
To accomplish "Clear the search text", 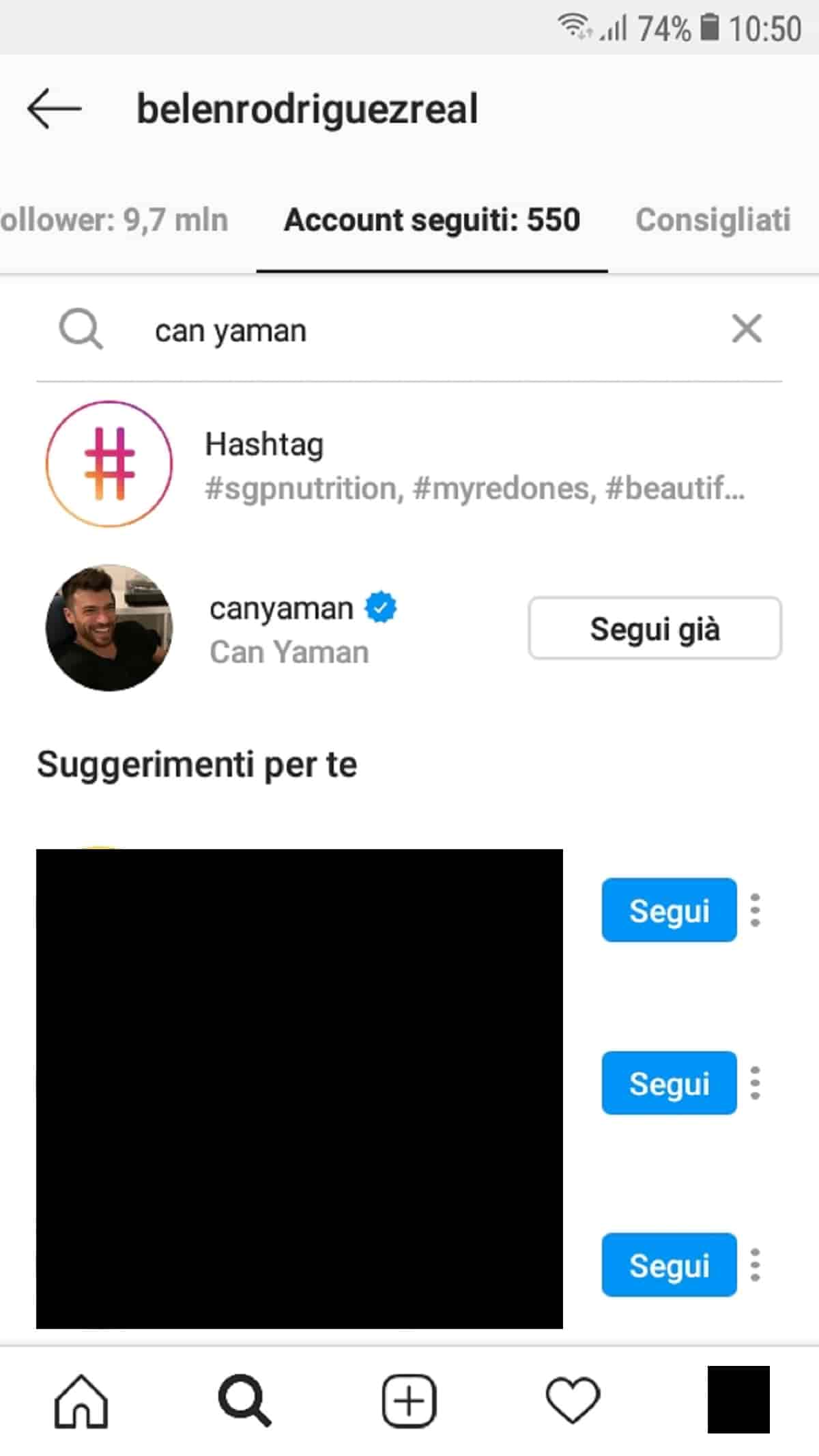I will (747, 329).
